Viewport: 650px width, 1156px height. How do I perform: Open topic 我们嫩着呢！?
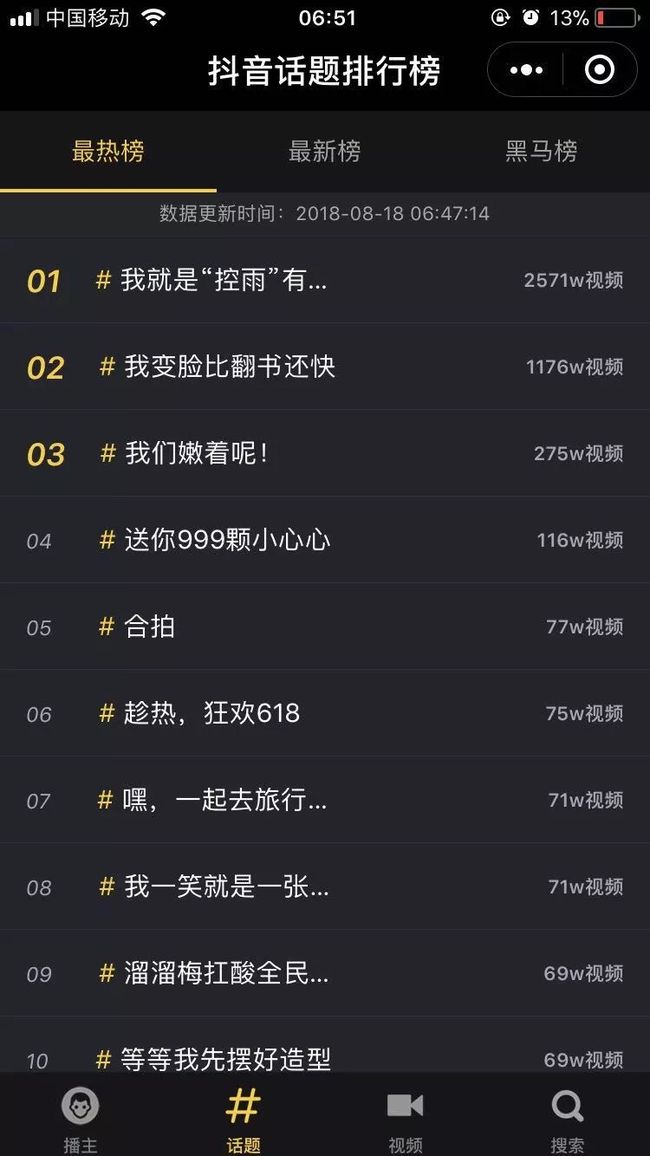[325, 453]
